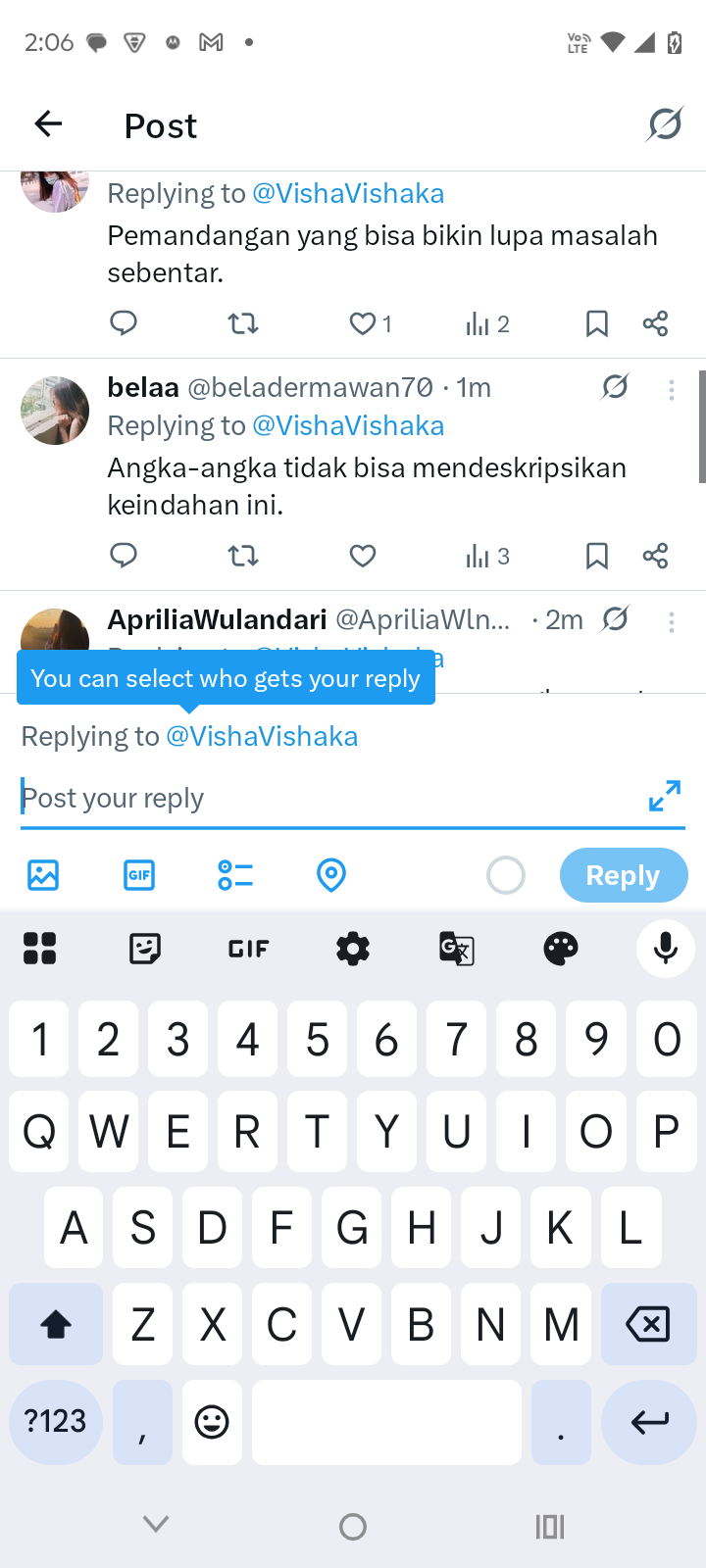This screenshot has height=1568, width=706.
Task: Tap the keyboard backspace key
Action: [647, 1324]
